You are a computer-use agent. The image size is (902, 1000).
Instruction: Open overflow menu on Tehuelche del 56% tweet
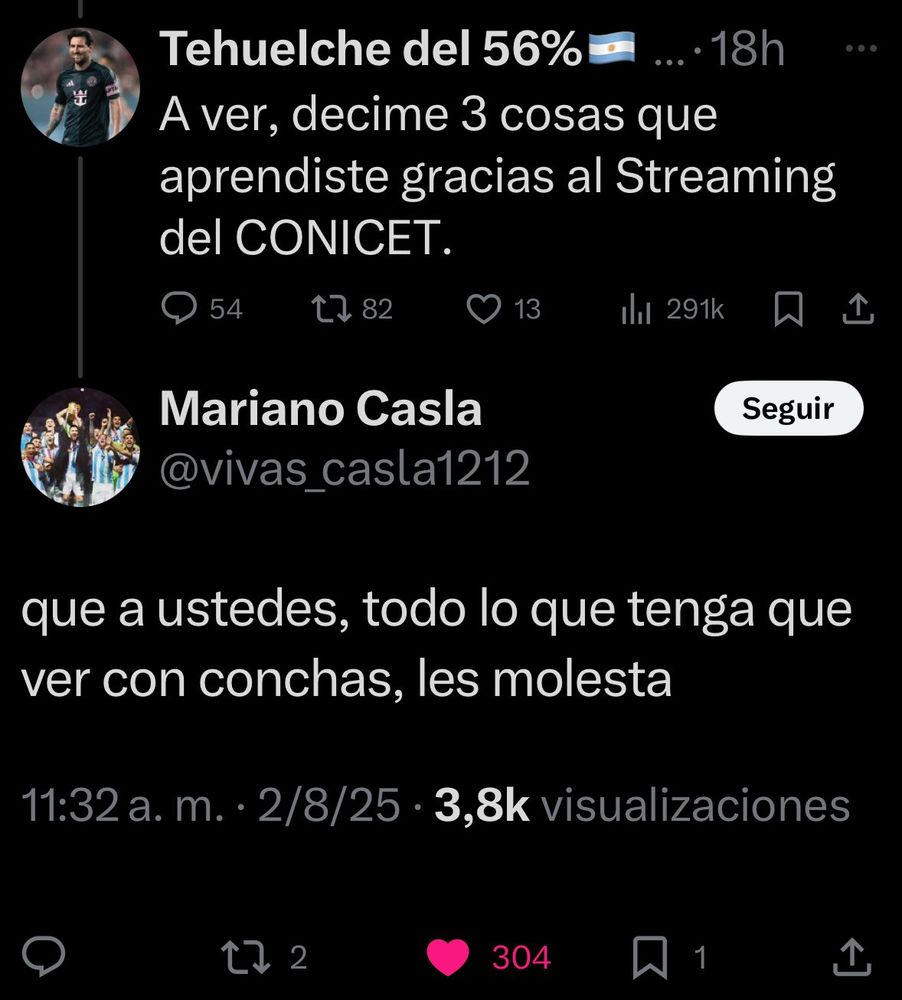pyautogui.click(x=860, y=48)
